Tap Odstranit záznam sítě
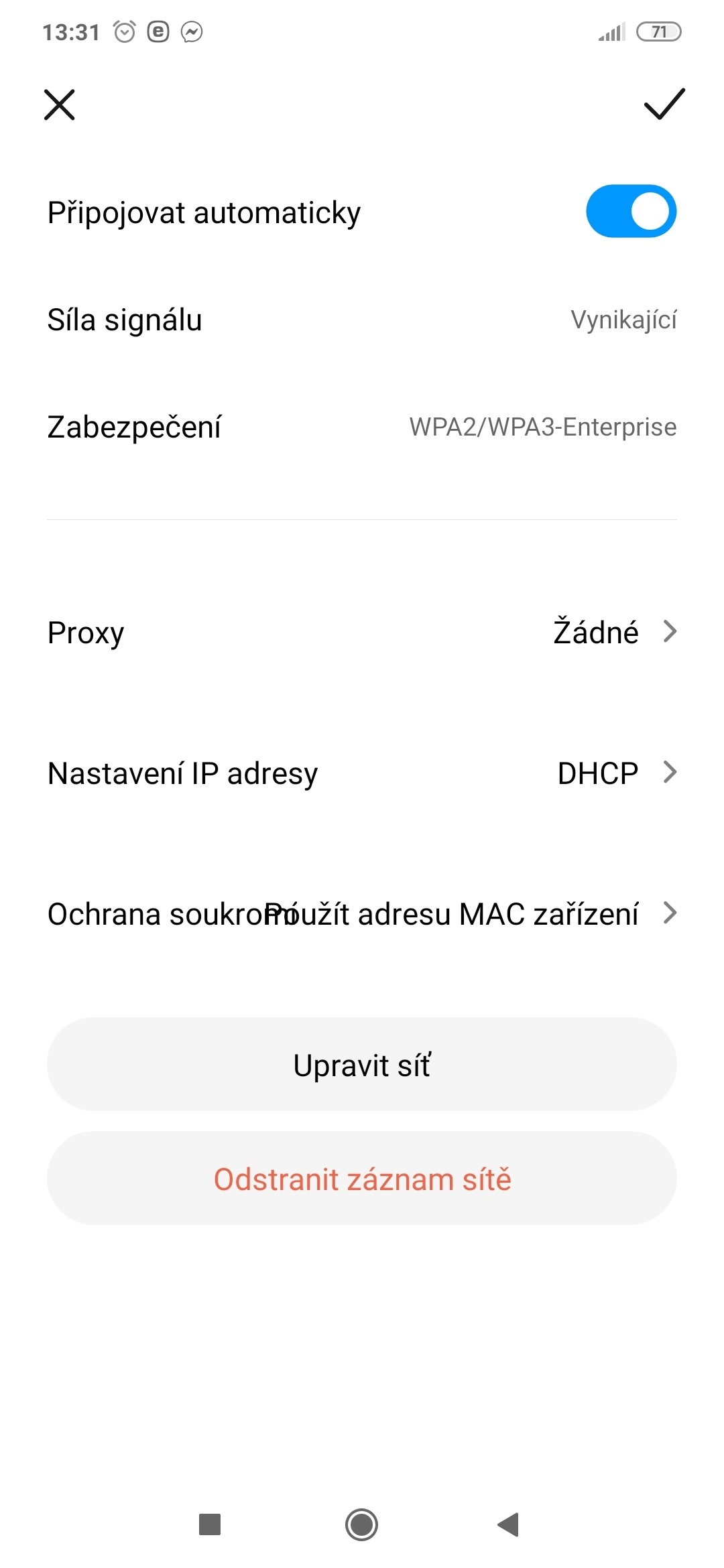The height and width of the screenshot is (1568, 724). pyautogui.click(x=362, y=1179)
